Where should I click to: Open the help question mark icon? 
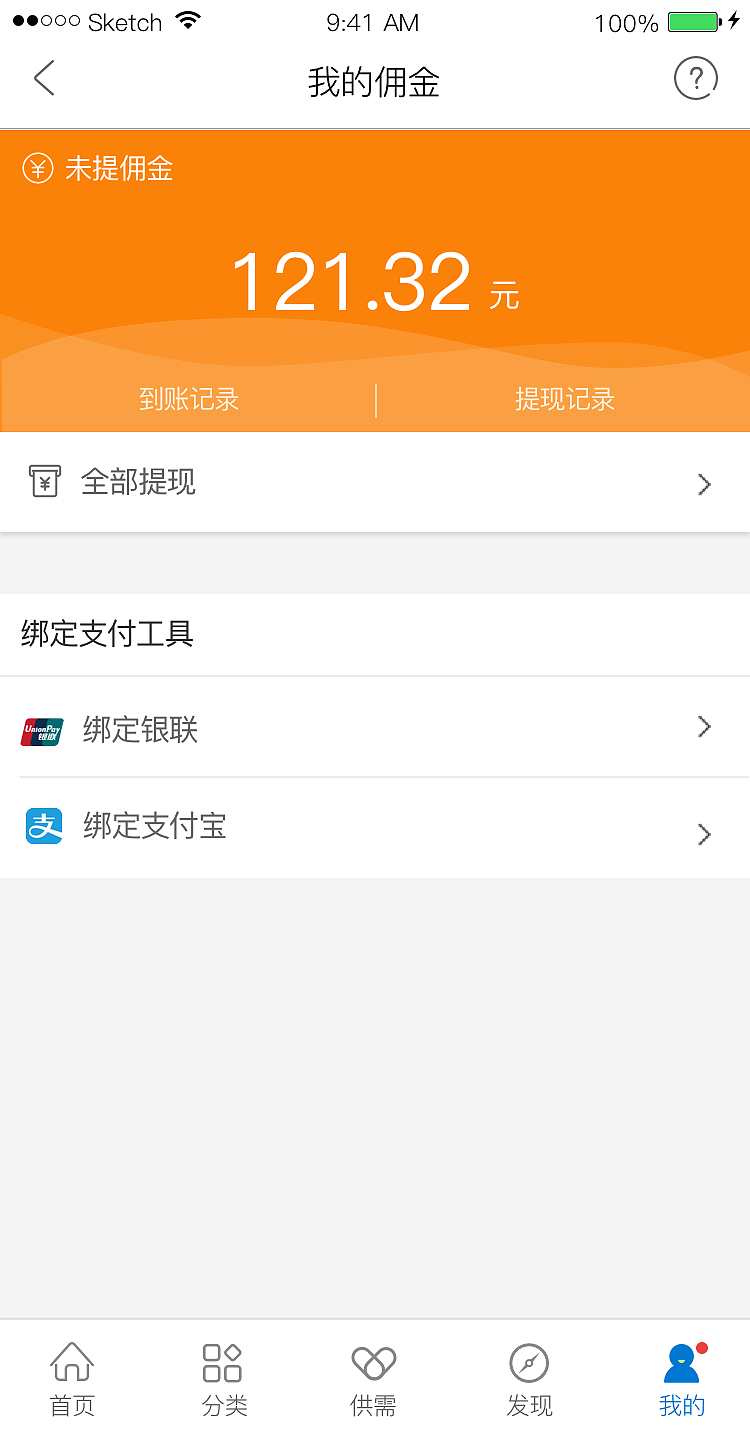[x=696, y=78]
